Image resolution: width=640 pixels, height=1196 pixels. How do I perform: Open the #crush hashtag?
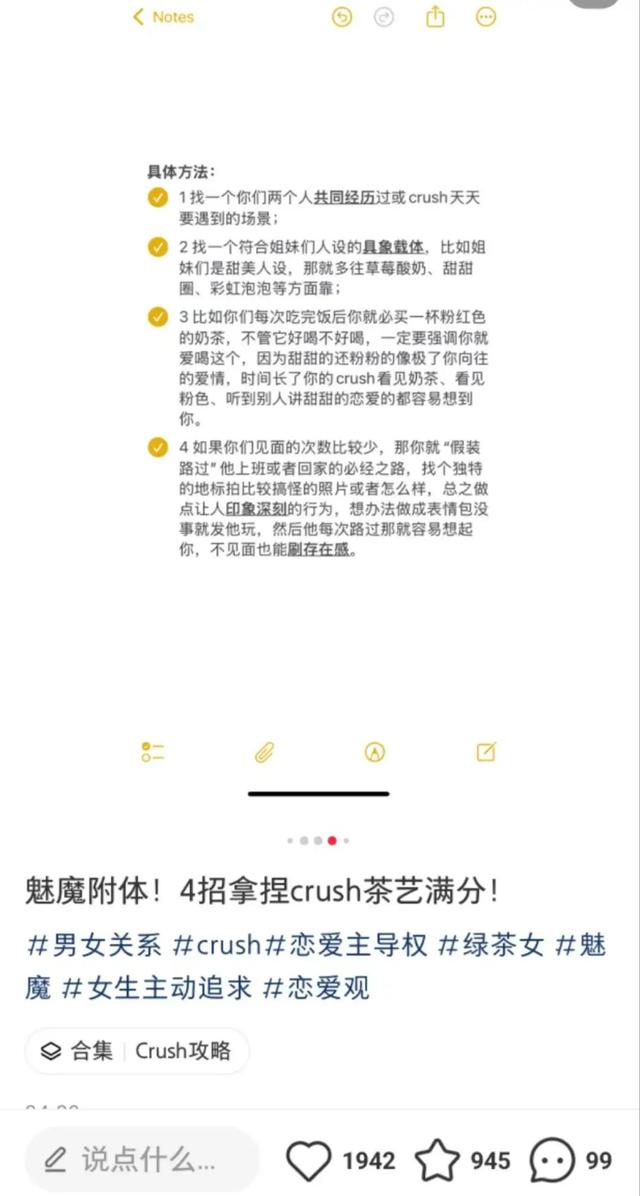(217, 946)
